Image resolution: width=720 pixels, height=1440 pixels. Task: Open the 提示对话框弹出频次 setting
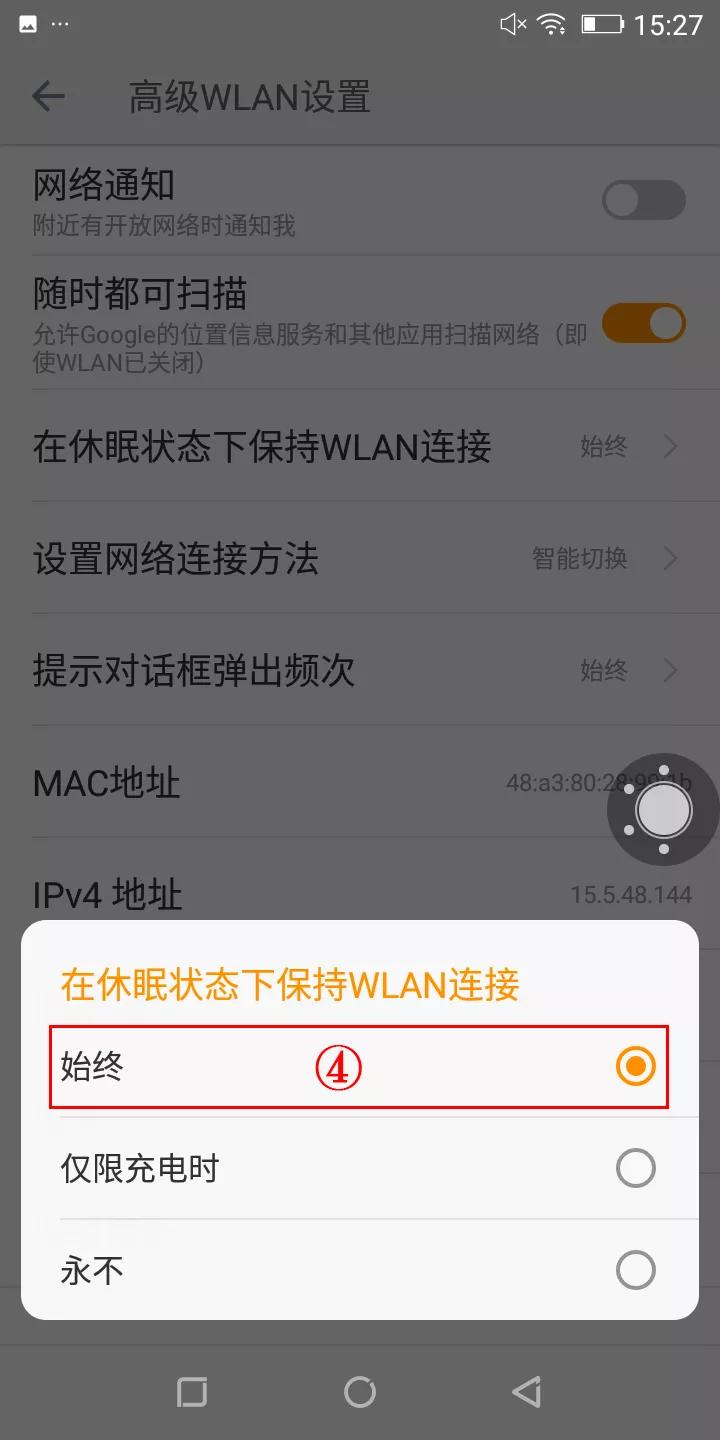pyautogui.click(x=360, y=671)
